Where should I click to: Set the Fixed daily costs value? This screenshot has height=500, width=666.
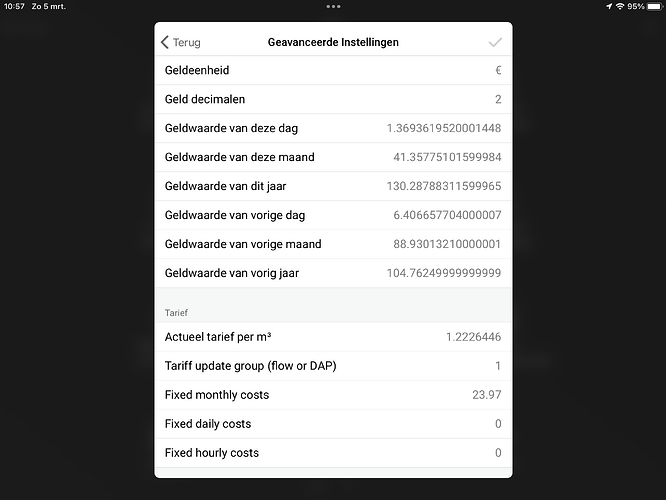coord(497,424)
